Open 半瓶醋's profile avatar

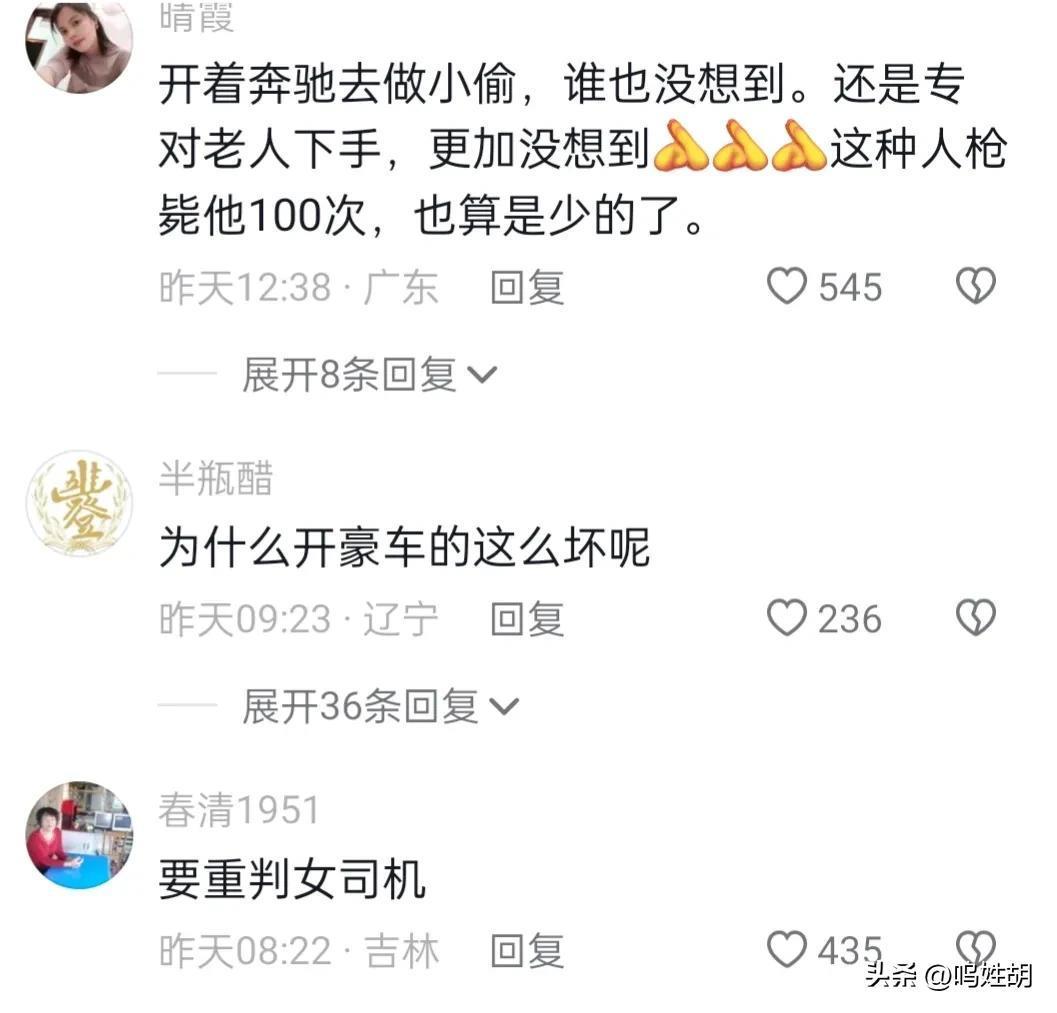coord(79,503)
